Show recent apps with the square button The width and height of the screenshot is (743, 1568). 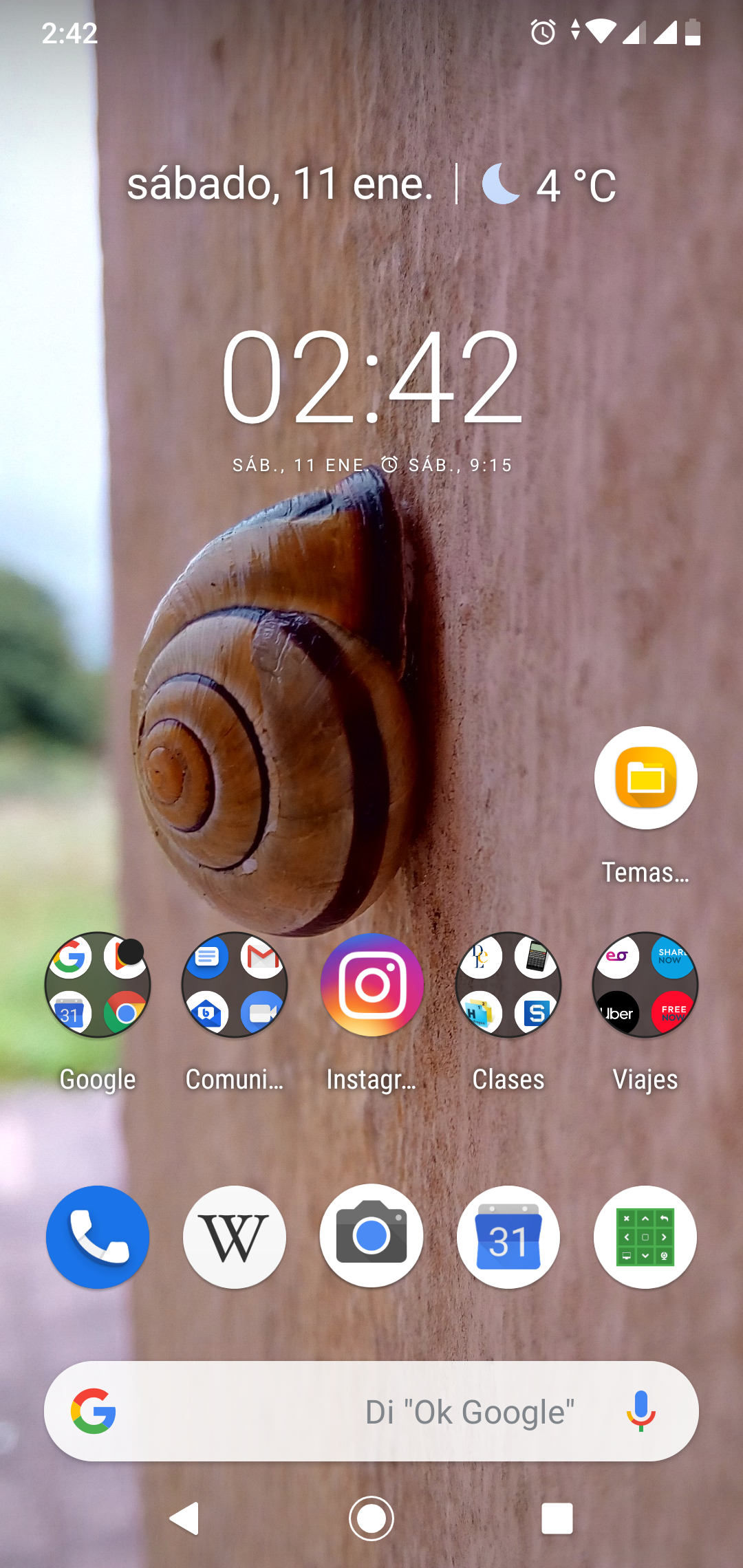[x=557, y=1518]
